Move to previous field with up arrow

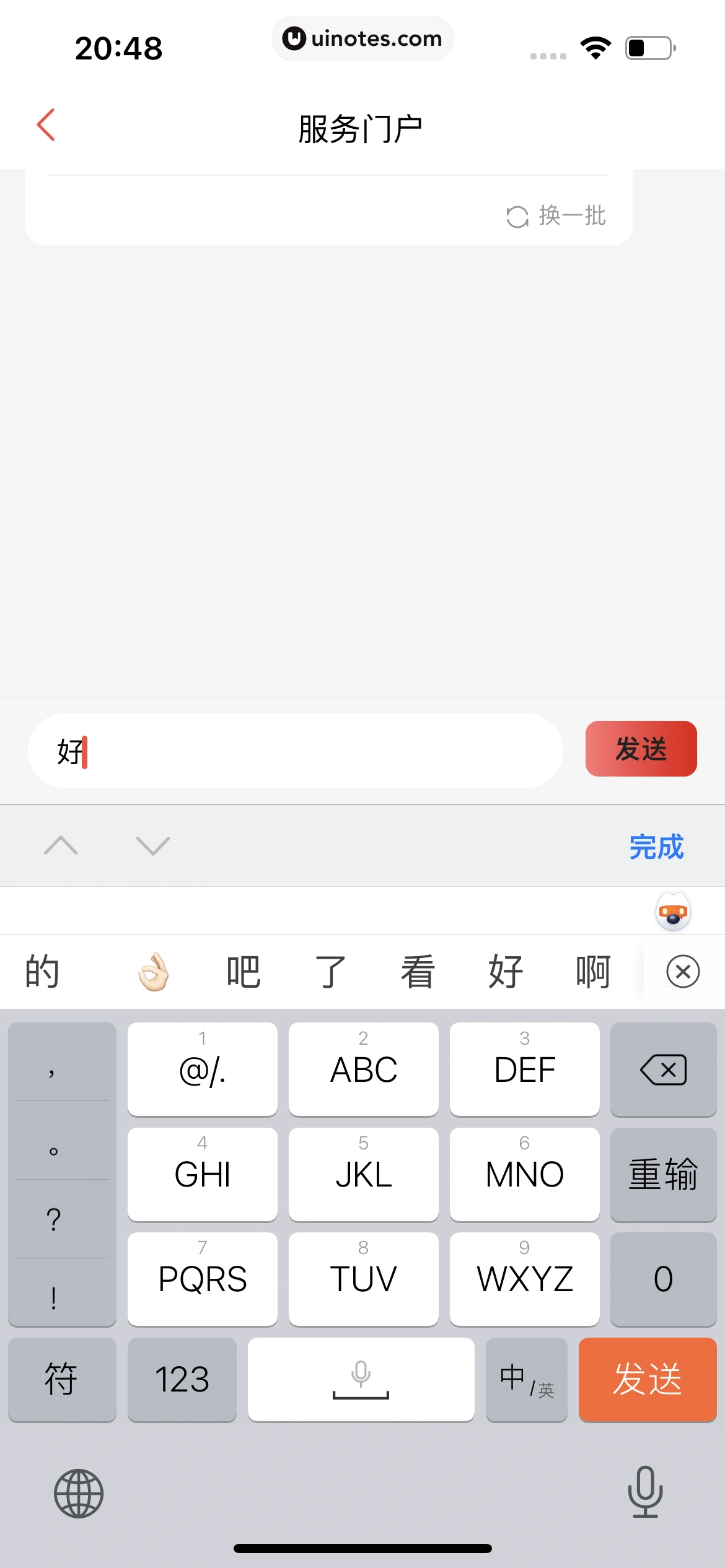point(61,845)
